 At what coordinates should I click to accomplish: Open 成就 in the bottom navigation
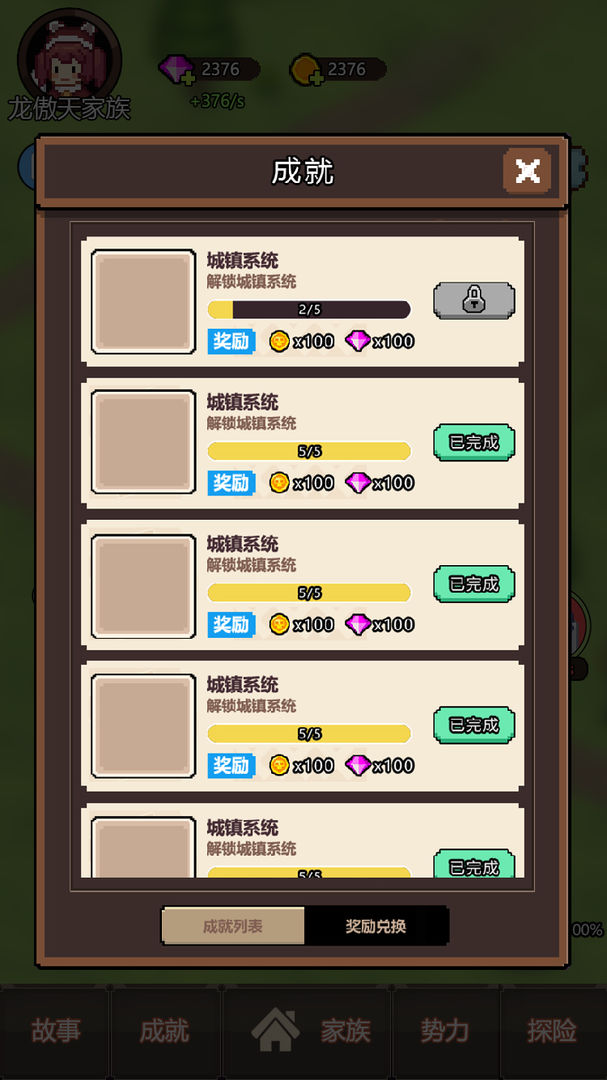165,1031
